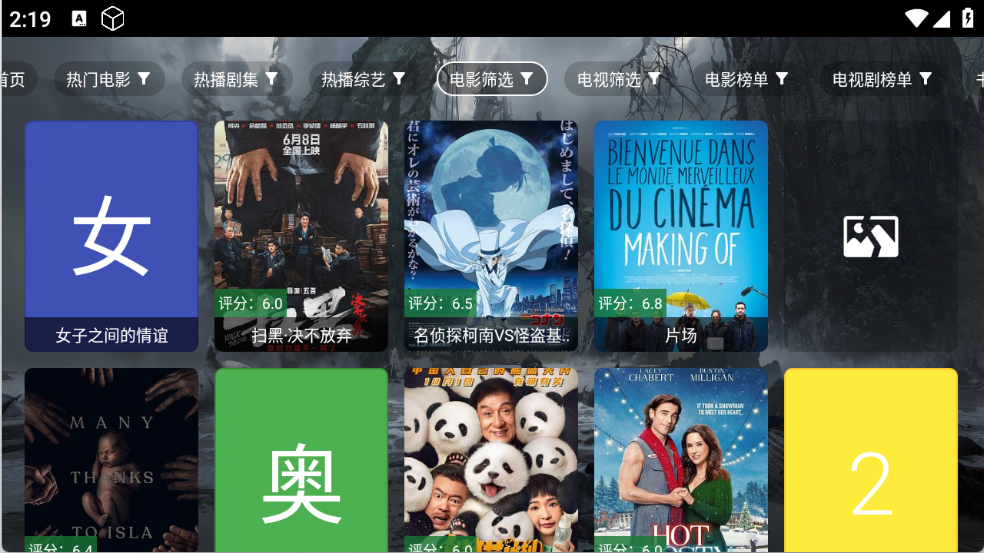
Task: Open the card with placeholder image icon
Action: pos(871,236)
